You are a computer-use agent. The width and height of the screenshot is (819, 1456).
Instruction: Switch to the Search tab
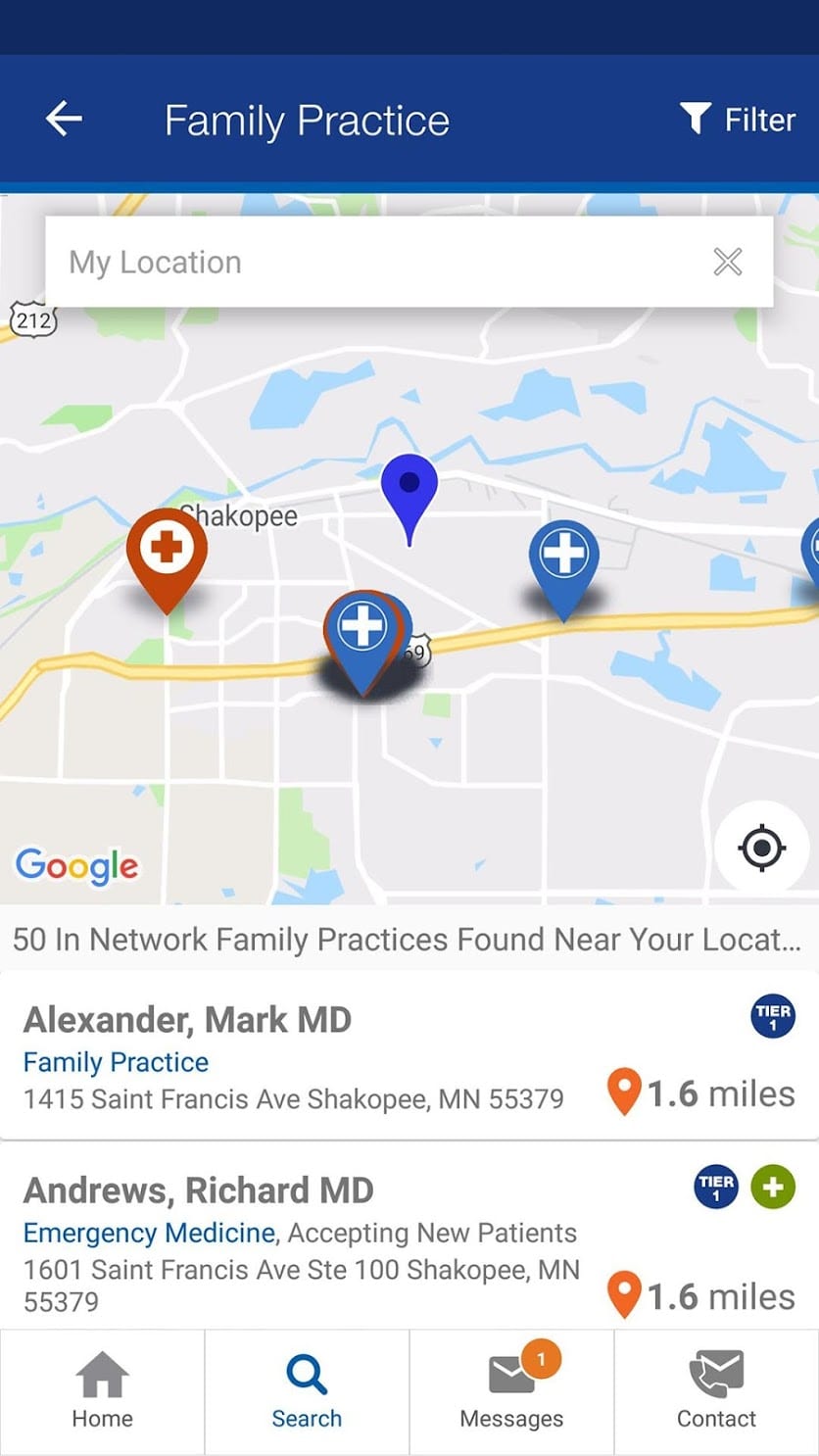click(x=307, y=1391)
